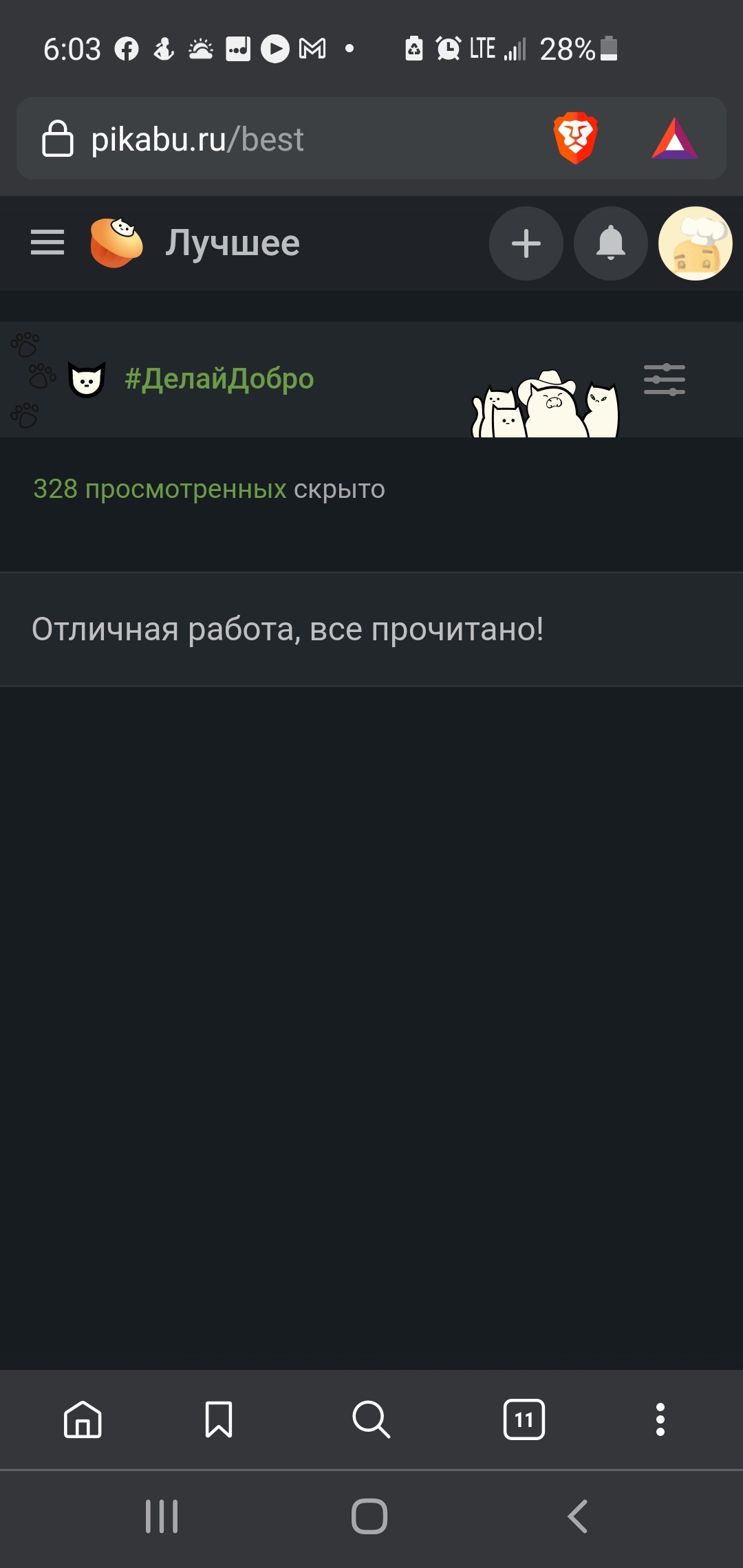Viewport: 743px width, 1568px height.
Task: Create a new post with plus button
Action: coord(526,243)
